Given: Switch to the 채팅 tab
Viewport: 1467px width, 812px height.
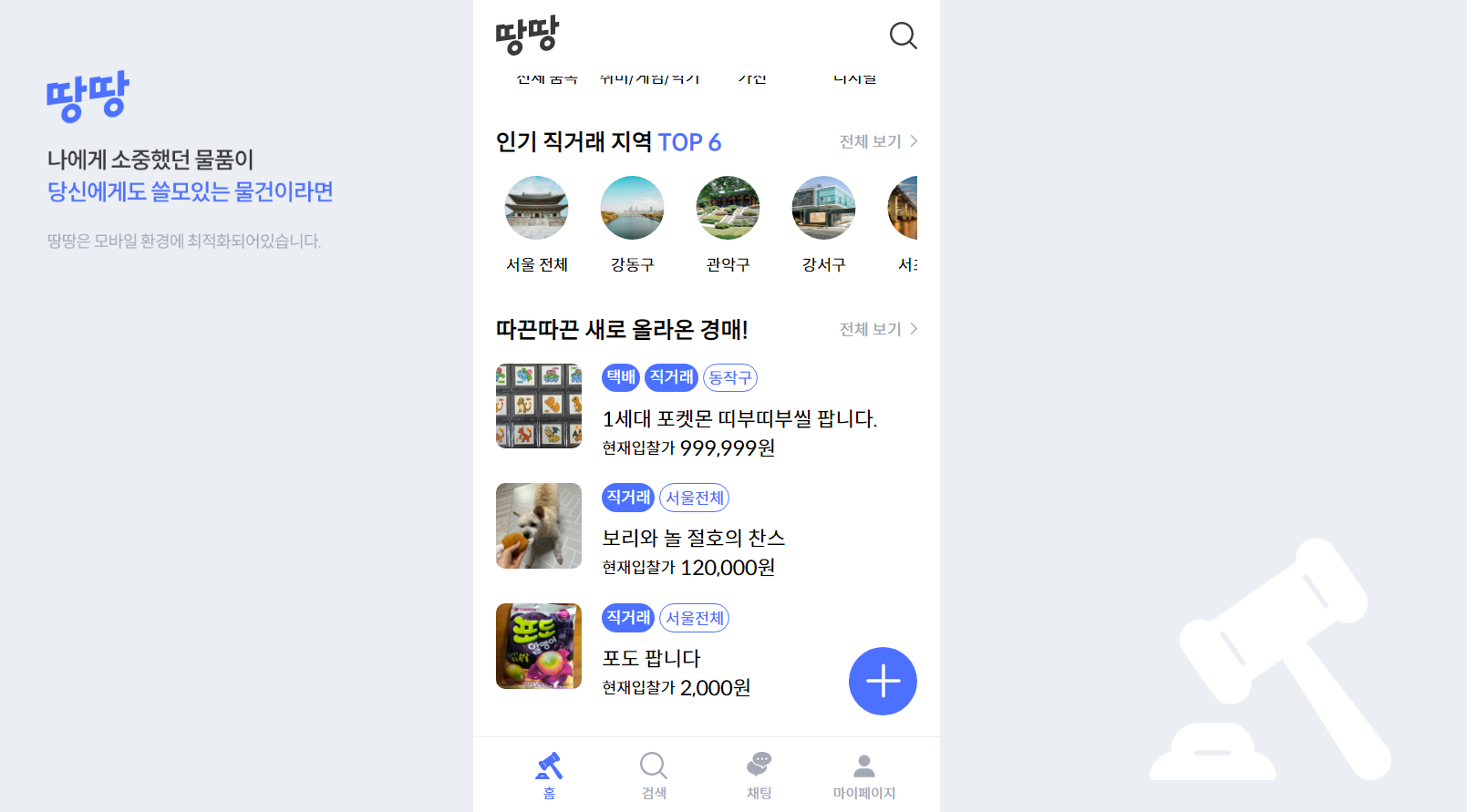Looking at the screenshot, I should point(759,775).
